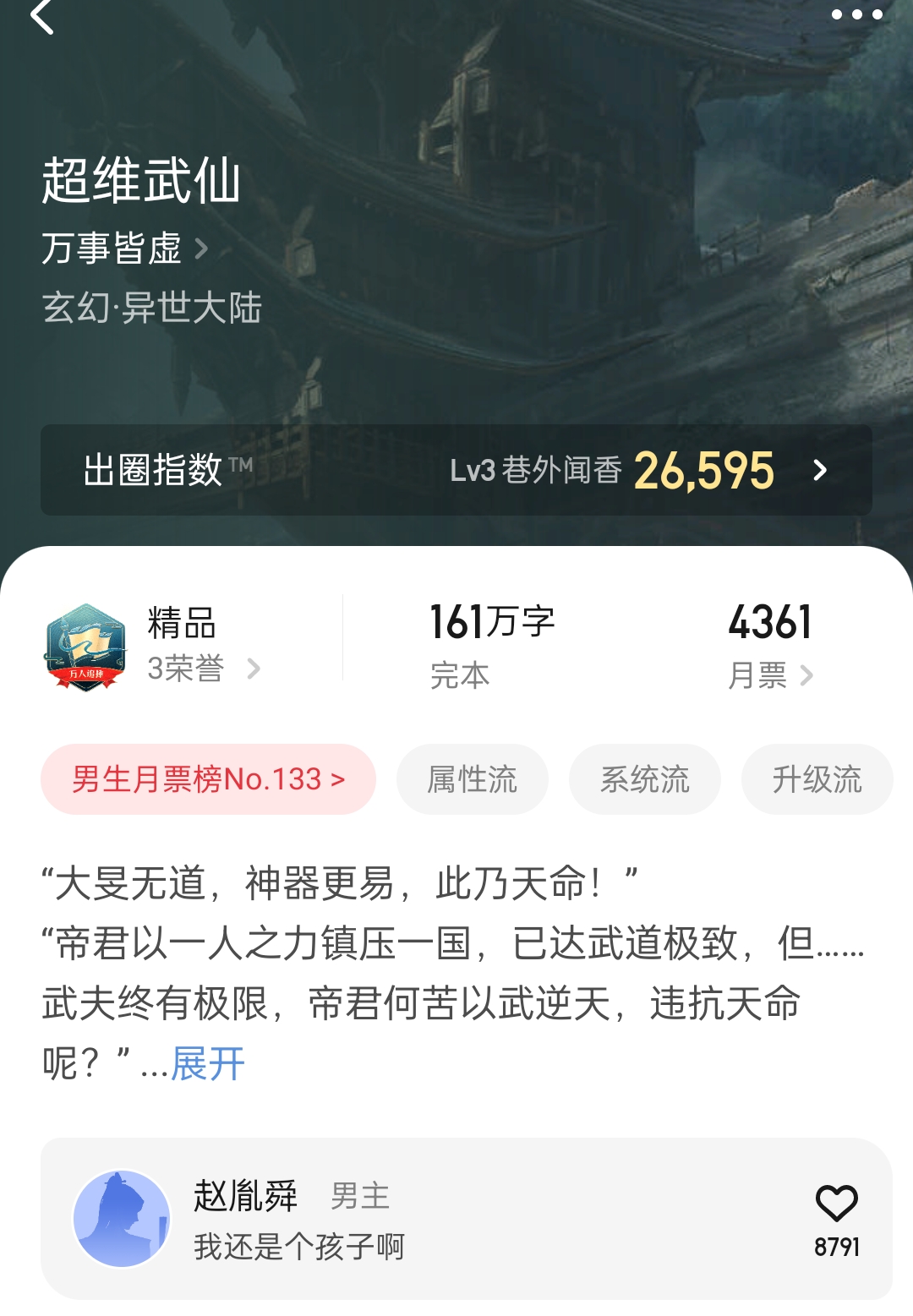Toggle the 升级流 tag
The width and height of the screenshot is (913, 1316).
[x=817, y=779]
